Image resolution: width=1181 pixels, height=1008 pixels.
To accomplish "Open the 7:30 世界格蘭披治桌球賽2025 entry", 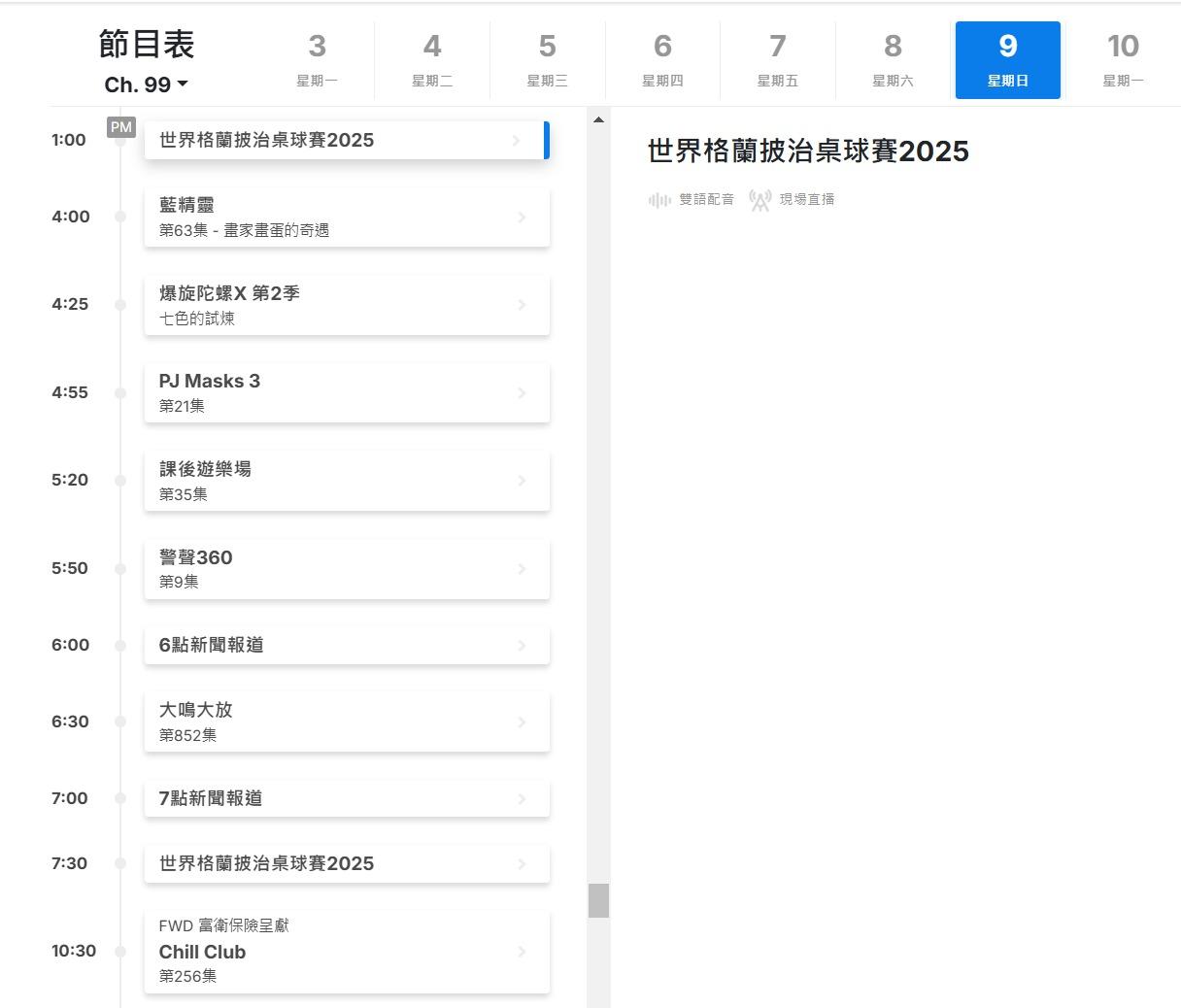I will pos(346,863).
